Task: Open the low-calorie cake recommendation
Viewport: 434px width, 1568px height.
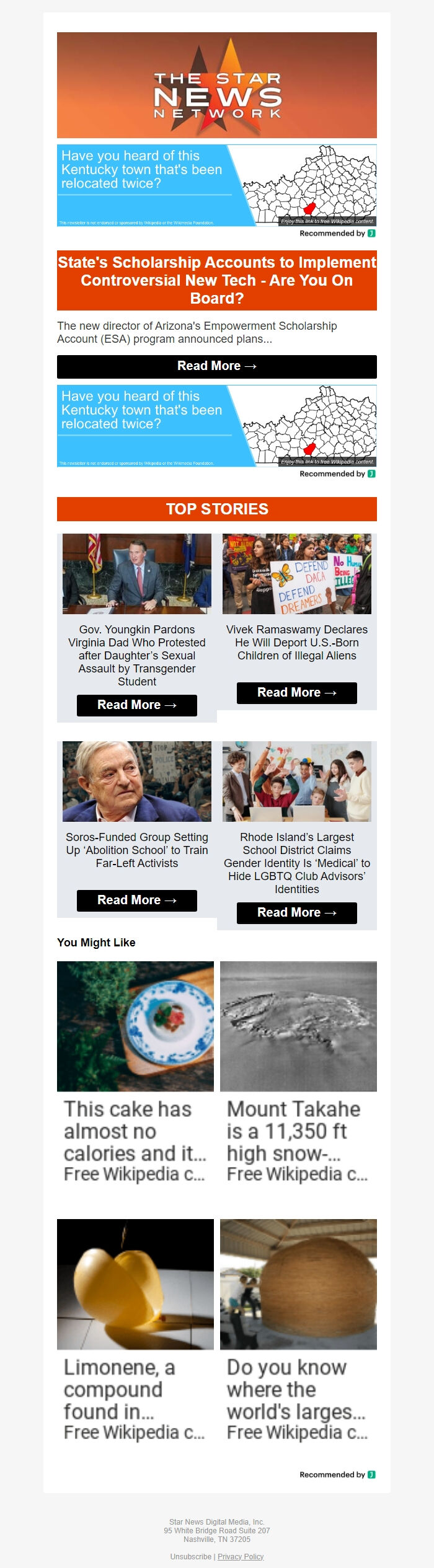Action: 135,1072
